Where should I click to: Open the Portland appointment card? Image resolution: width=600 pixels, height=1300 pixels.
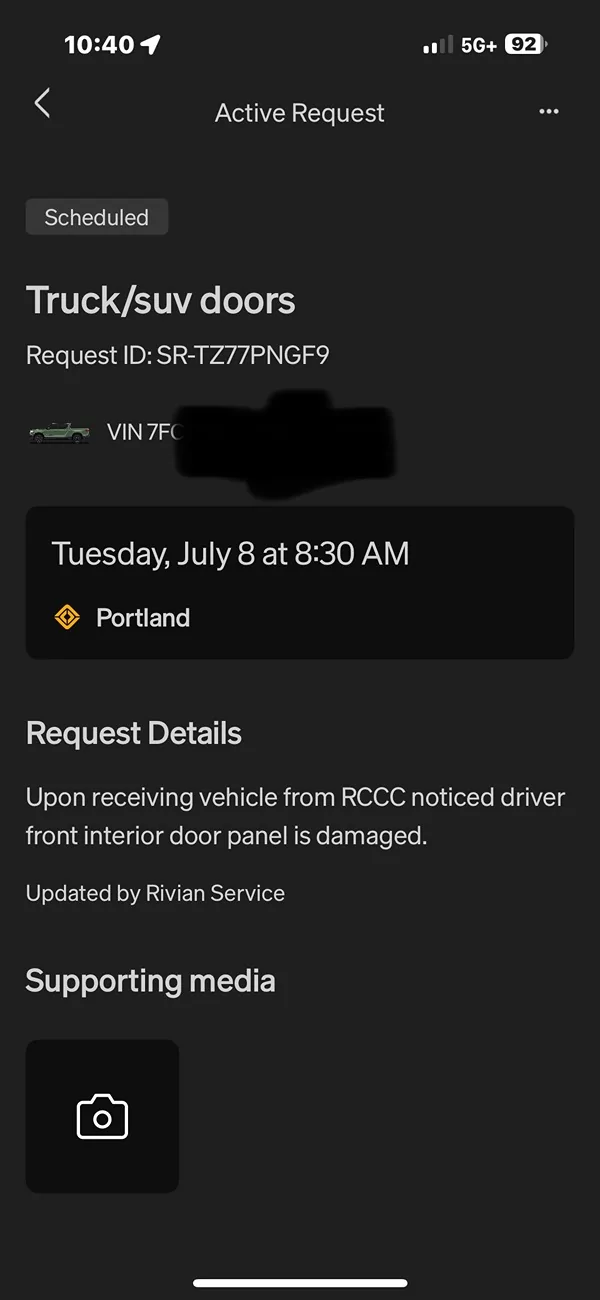pyautogui.click(x=300, y=582)
